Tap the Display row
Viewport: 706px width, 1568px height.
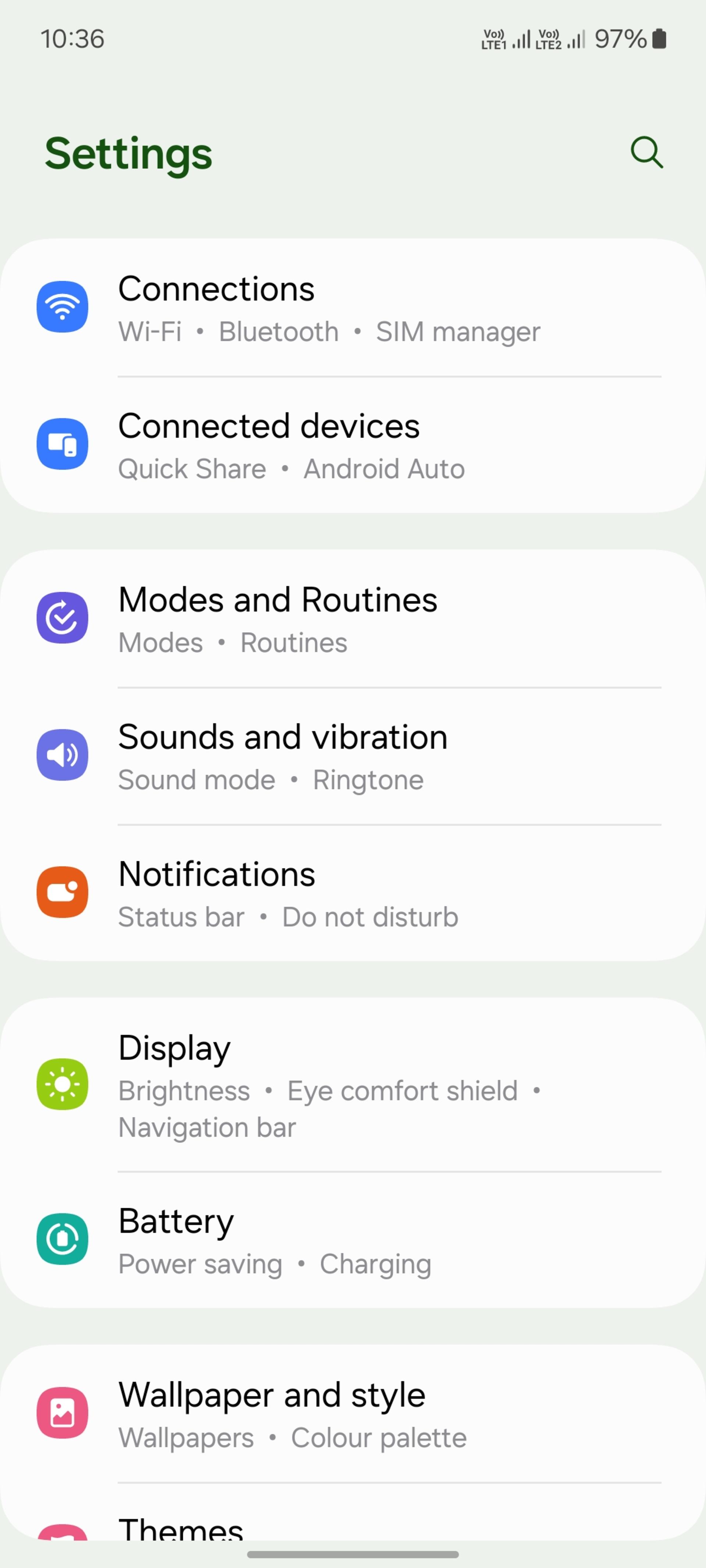click(x=353, y=1085)
